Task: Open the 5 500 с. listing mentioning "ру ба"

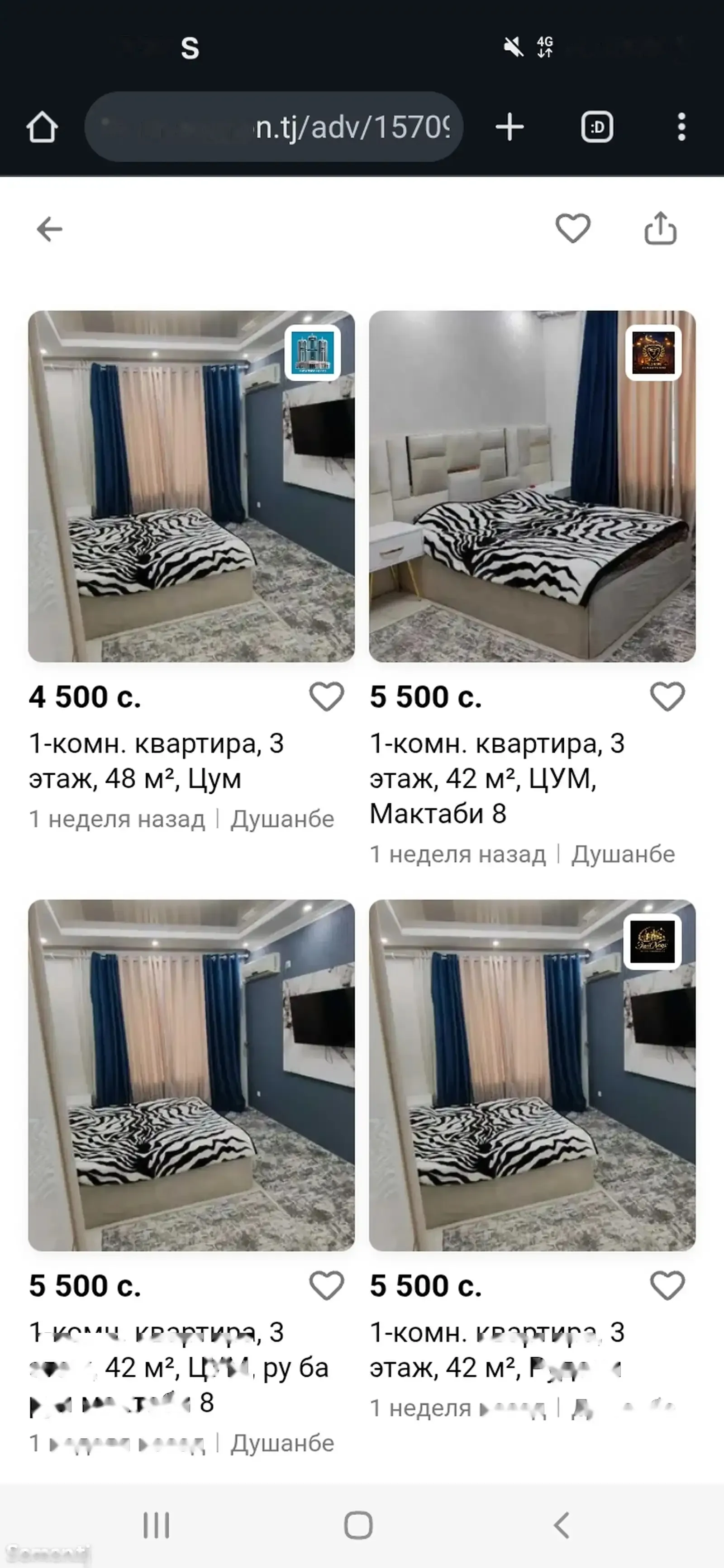Action: click(191, 1075)
